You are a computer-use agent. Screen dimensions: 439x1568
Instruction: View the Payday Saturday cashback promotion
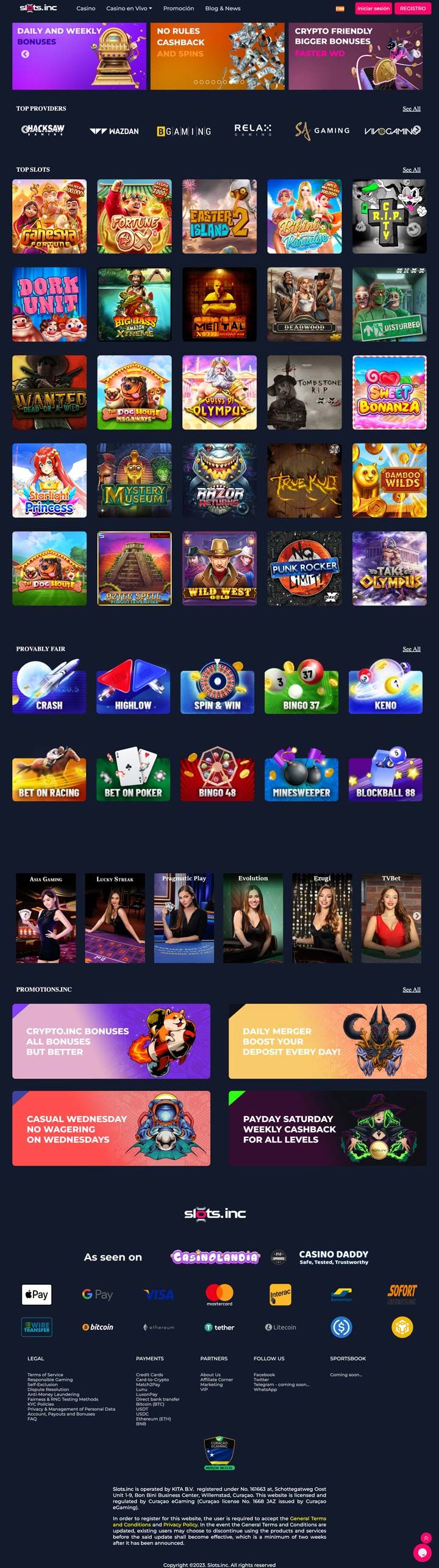click(327, 1128)
